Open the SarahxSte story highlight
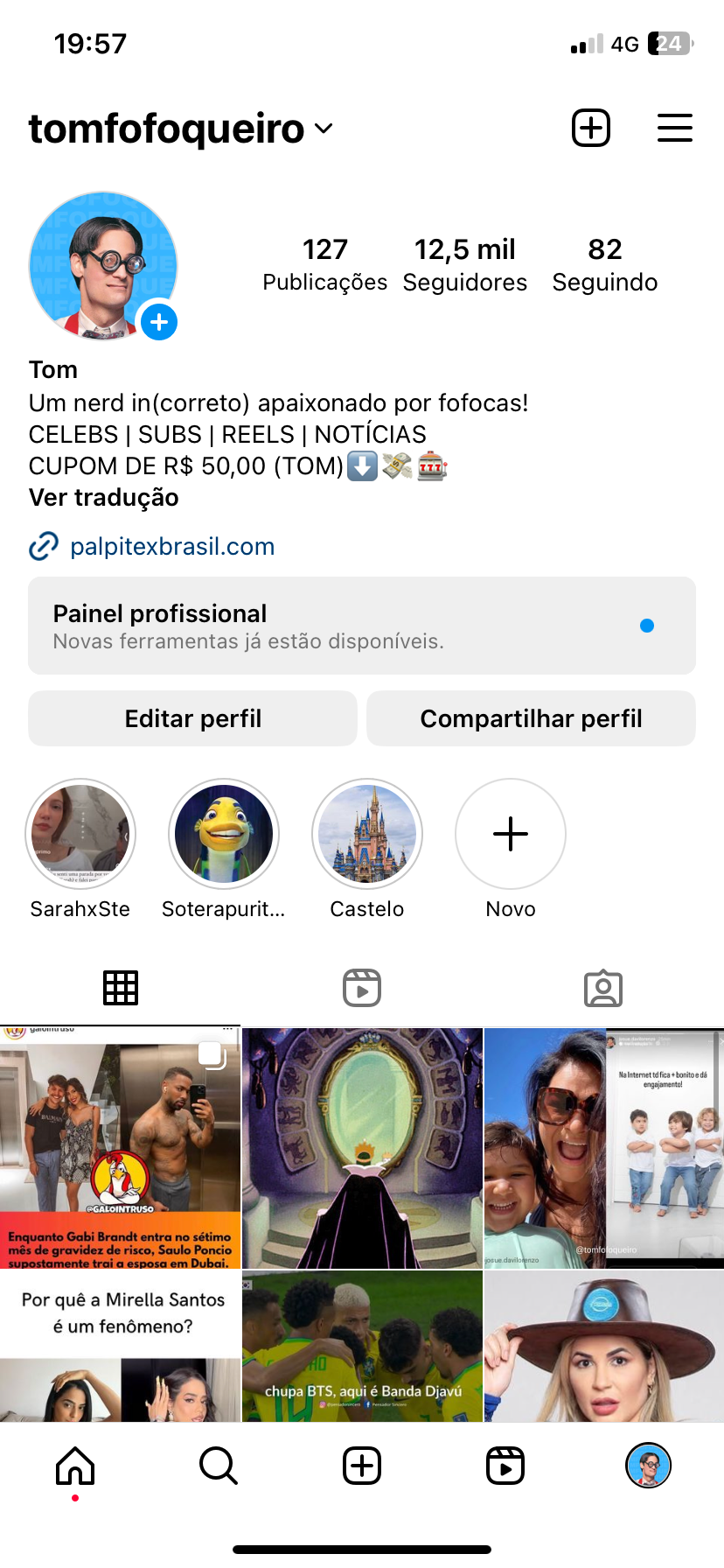 pyautogui.click(x=80, y=835)
